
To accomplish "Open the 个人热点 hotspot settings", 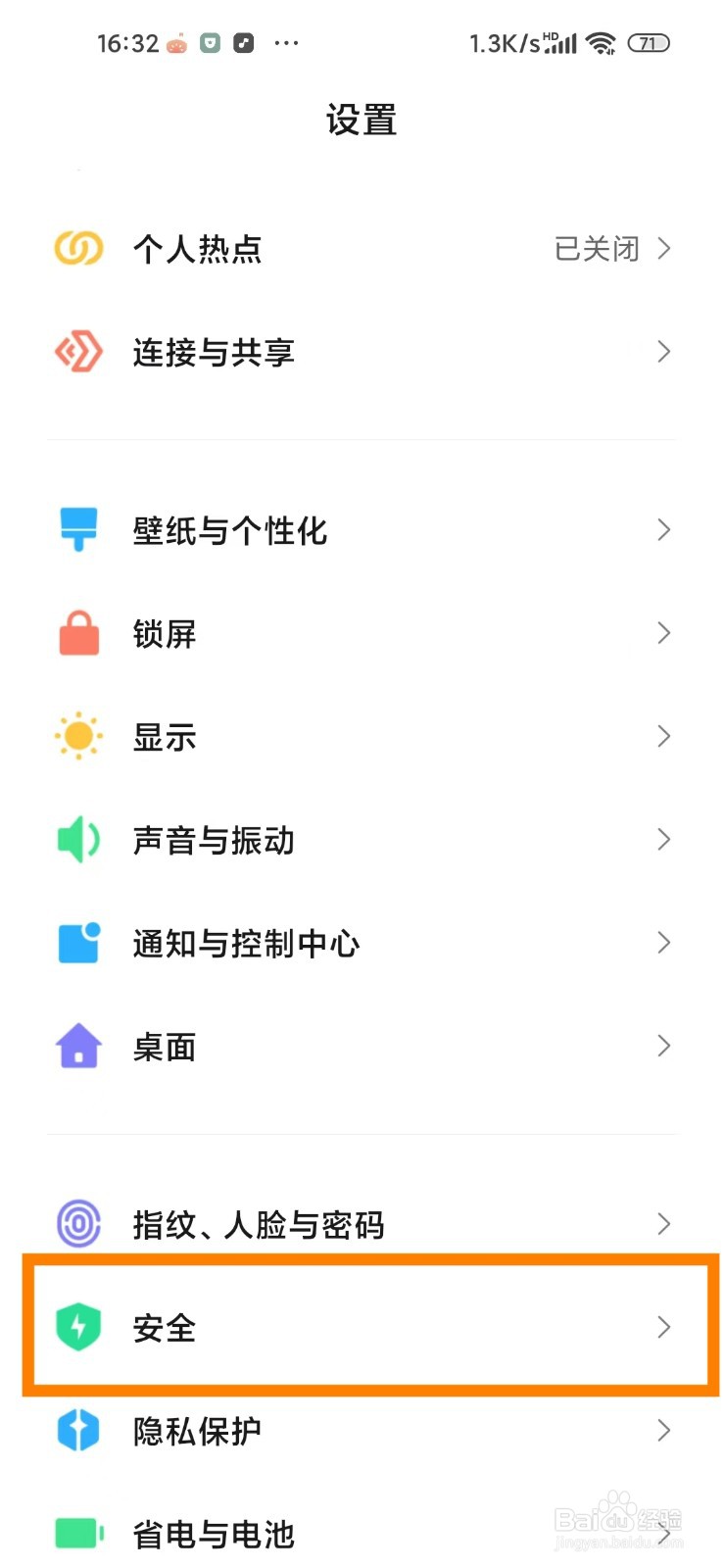I will (361, 249).
